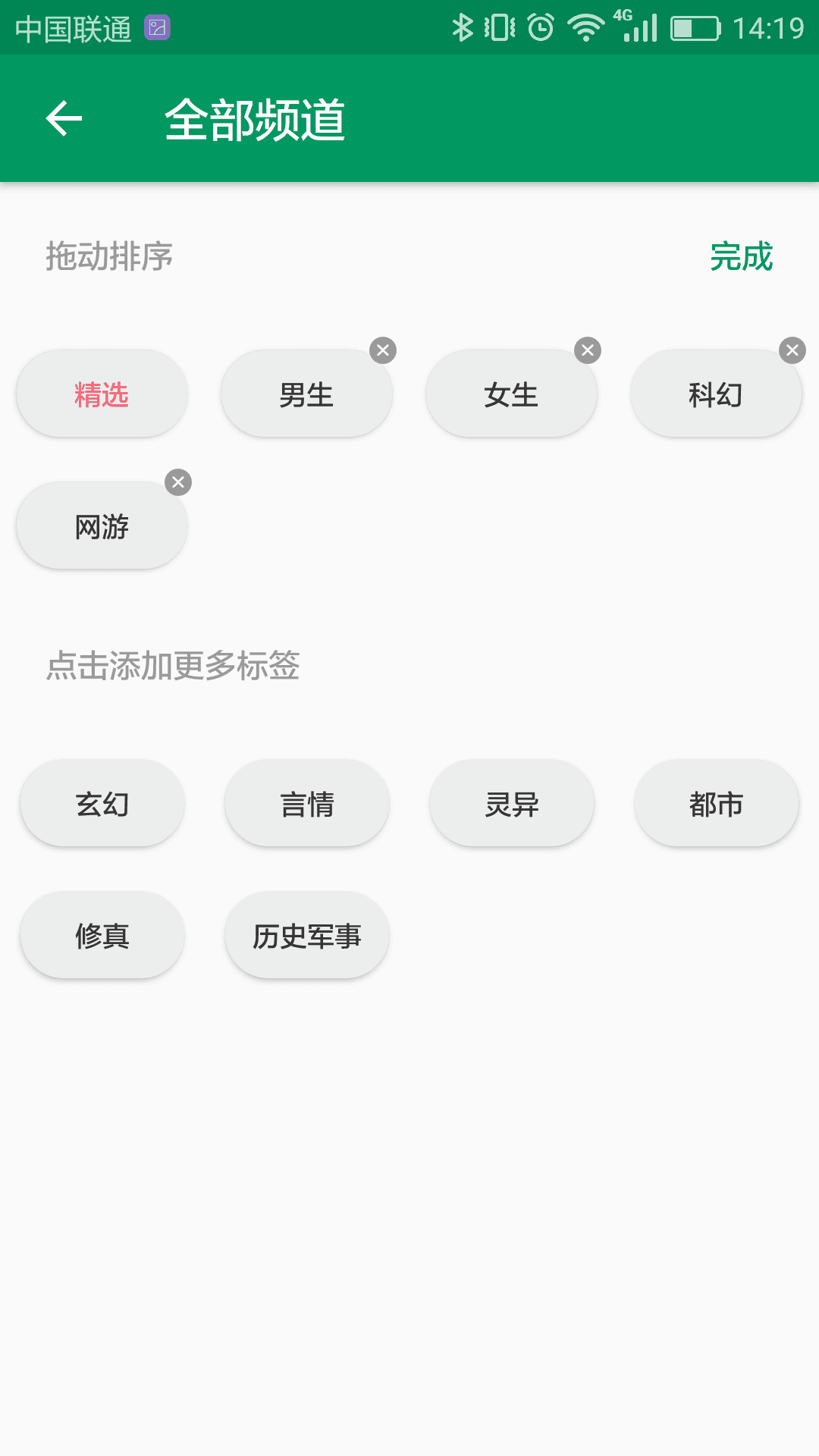
Task: Tap the 科幻 channel chip
Action: 717,394
